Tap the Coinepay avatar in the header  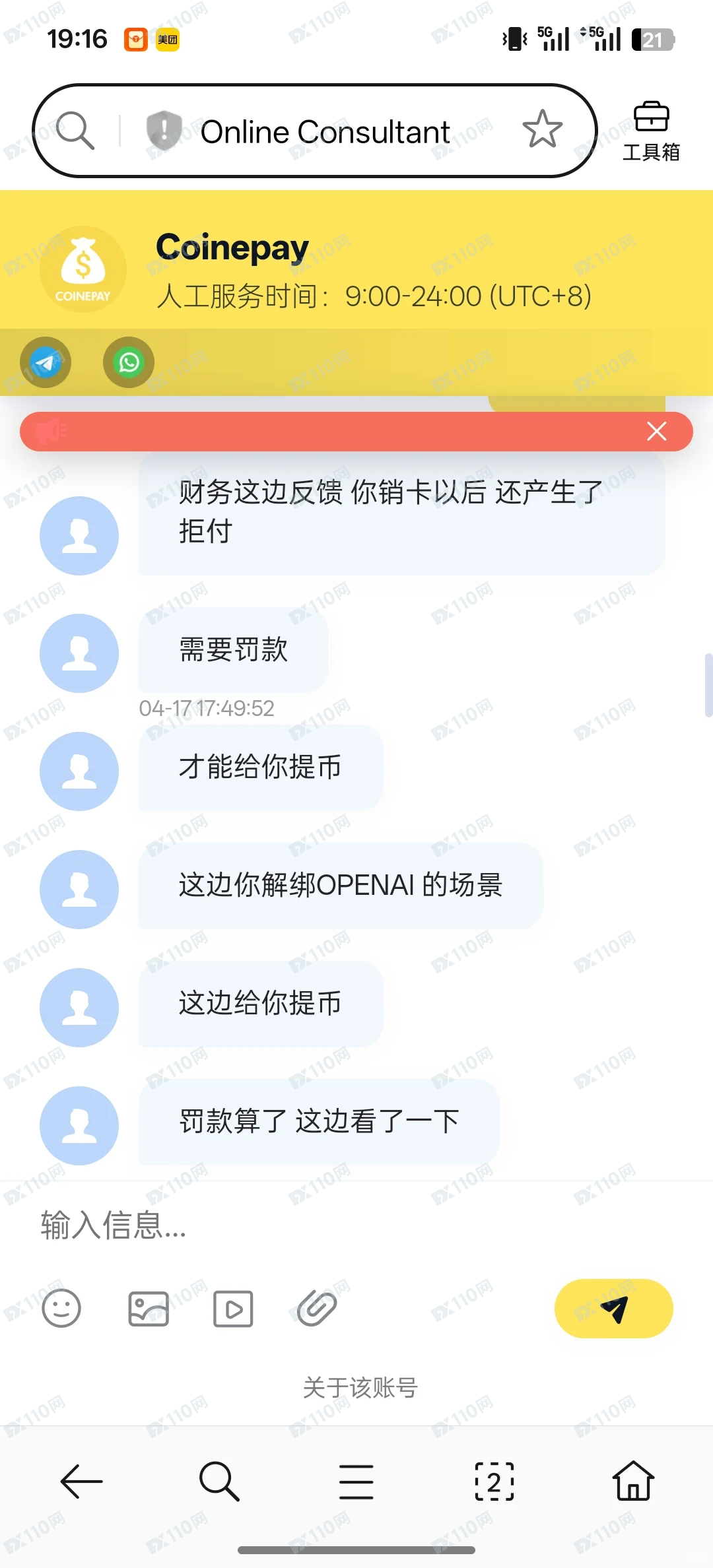pos(82,269)
